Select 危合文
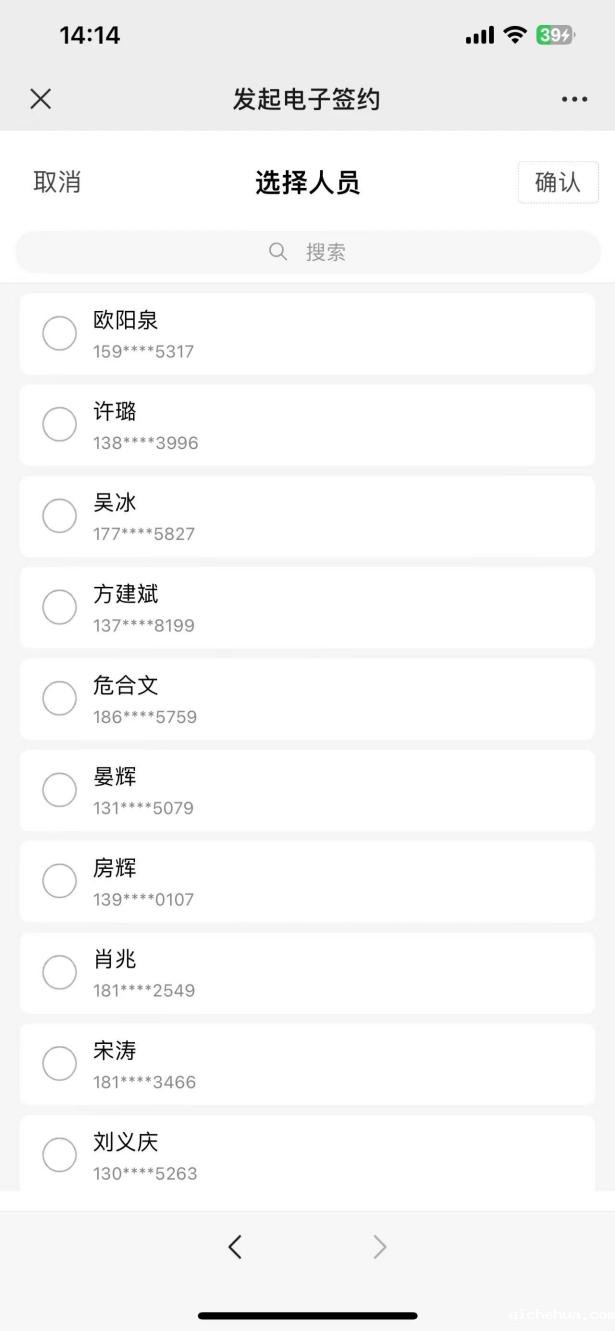 coord(308,699)
